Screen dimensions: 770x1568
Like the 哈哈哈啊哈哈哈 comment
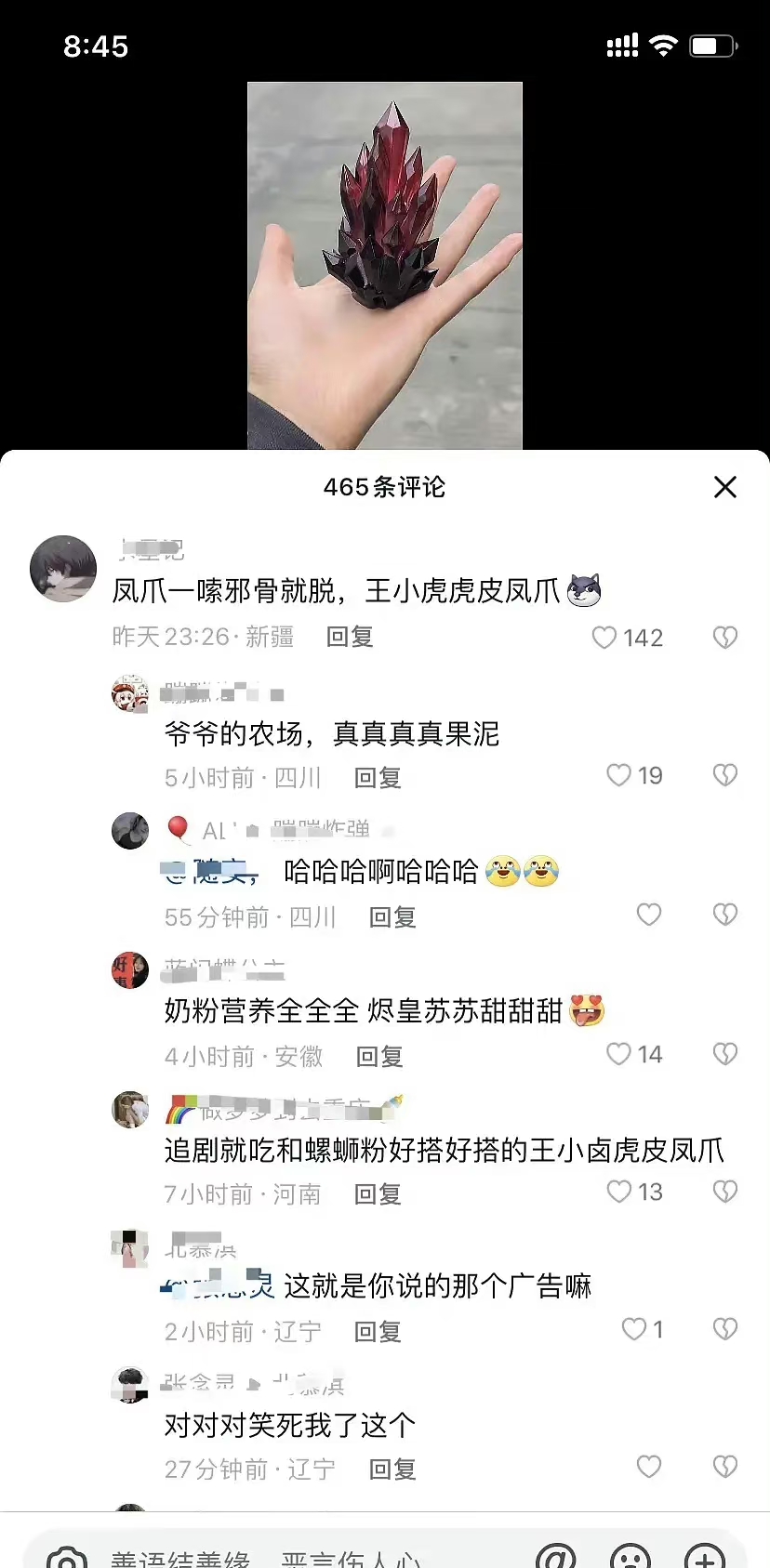point(648,916)
